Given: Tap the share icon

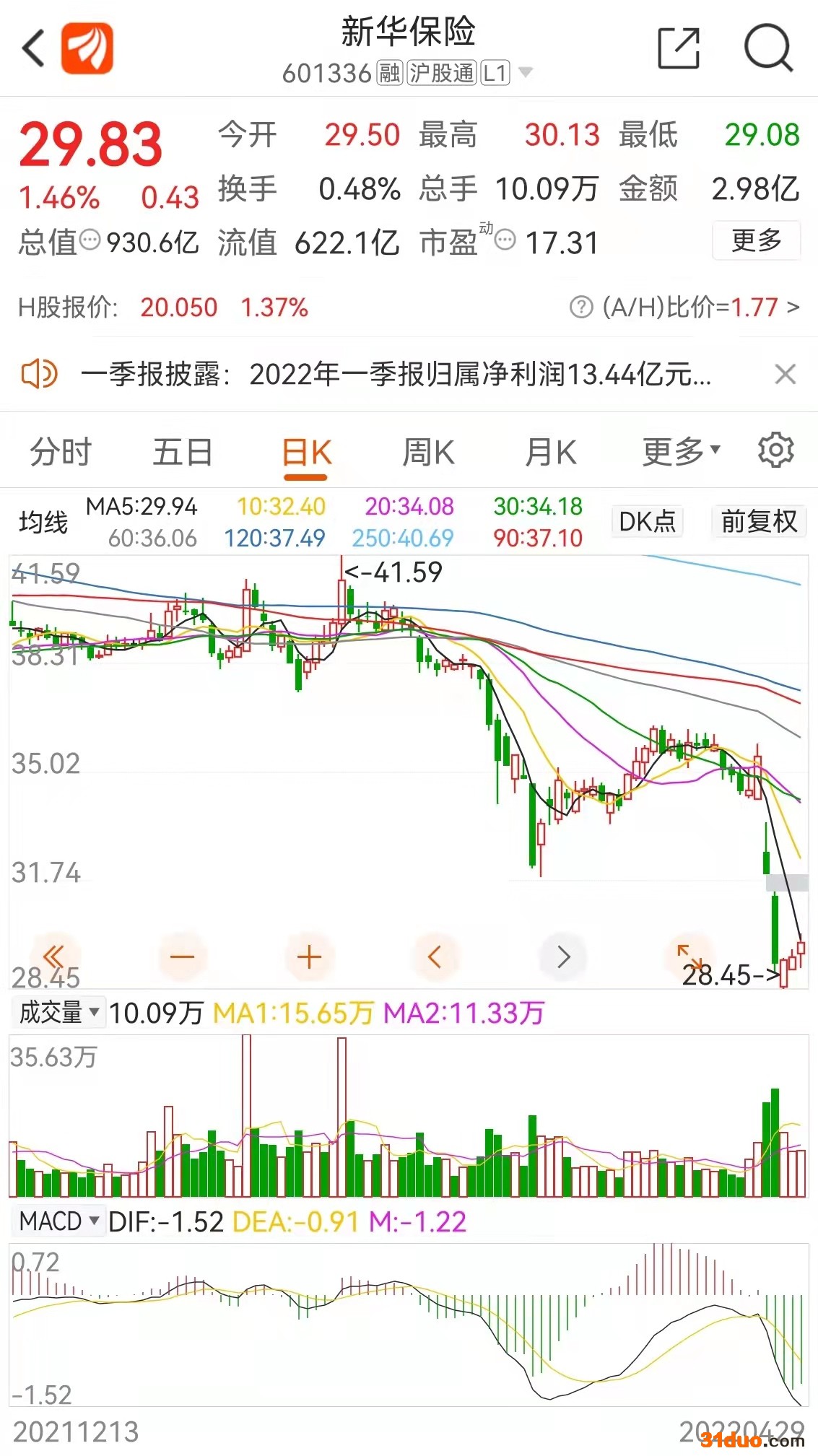Looking at the screenshot, I should click(x=677, y=49).
